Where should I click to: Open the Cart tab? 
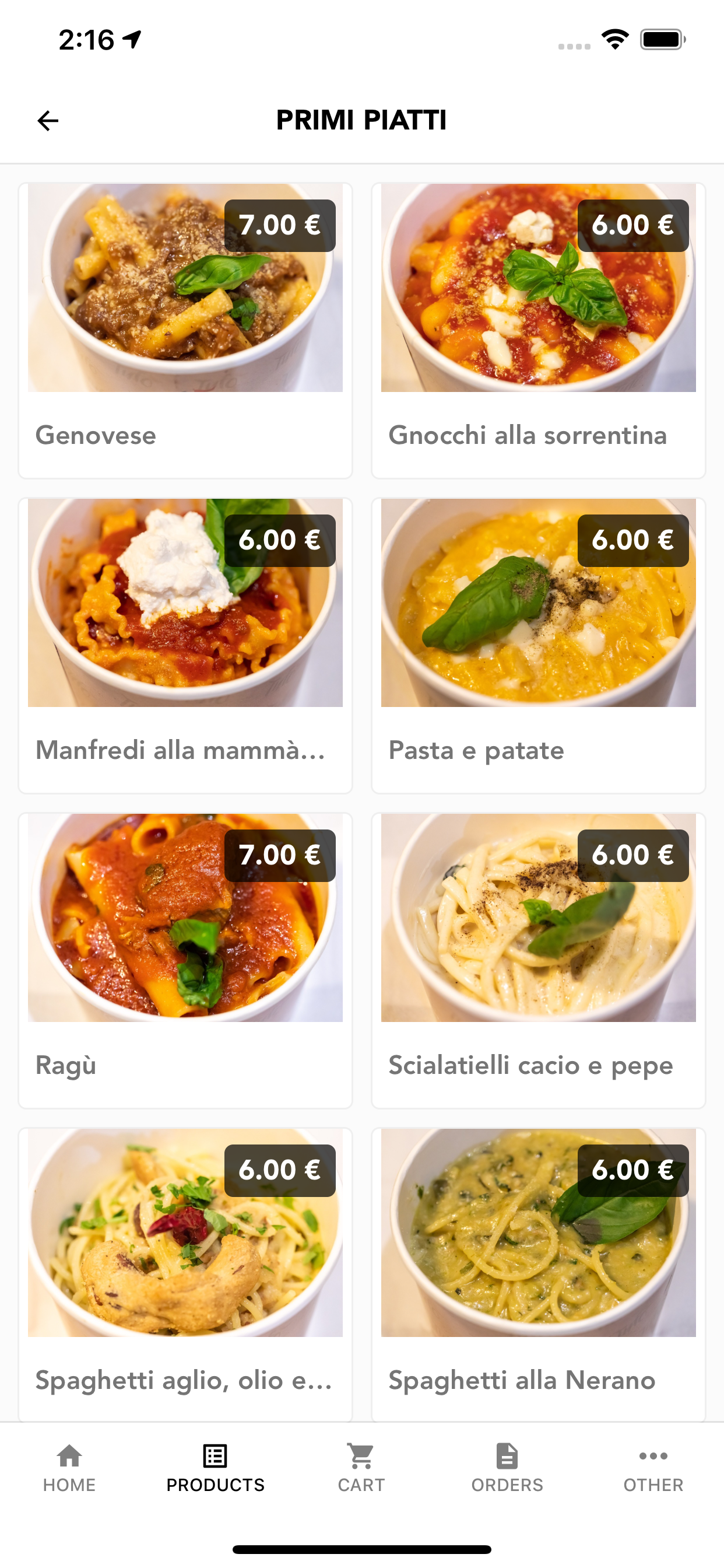[361, 1467]
